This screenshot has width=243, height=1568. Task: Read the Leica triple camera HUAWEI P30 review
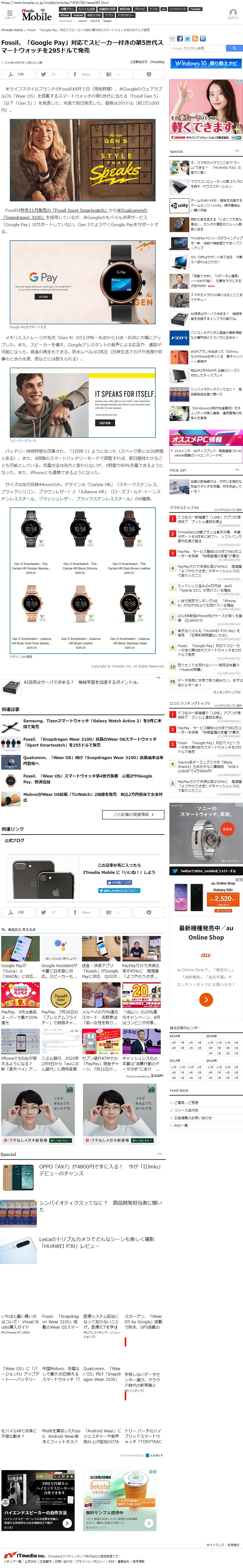point(97,1242)
